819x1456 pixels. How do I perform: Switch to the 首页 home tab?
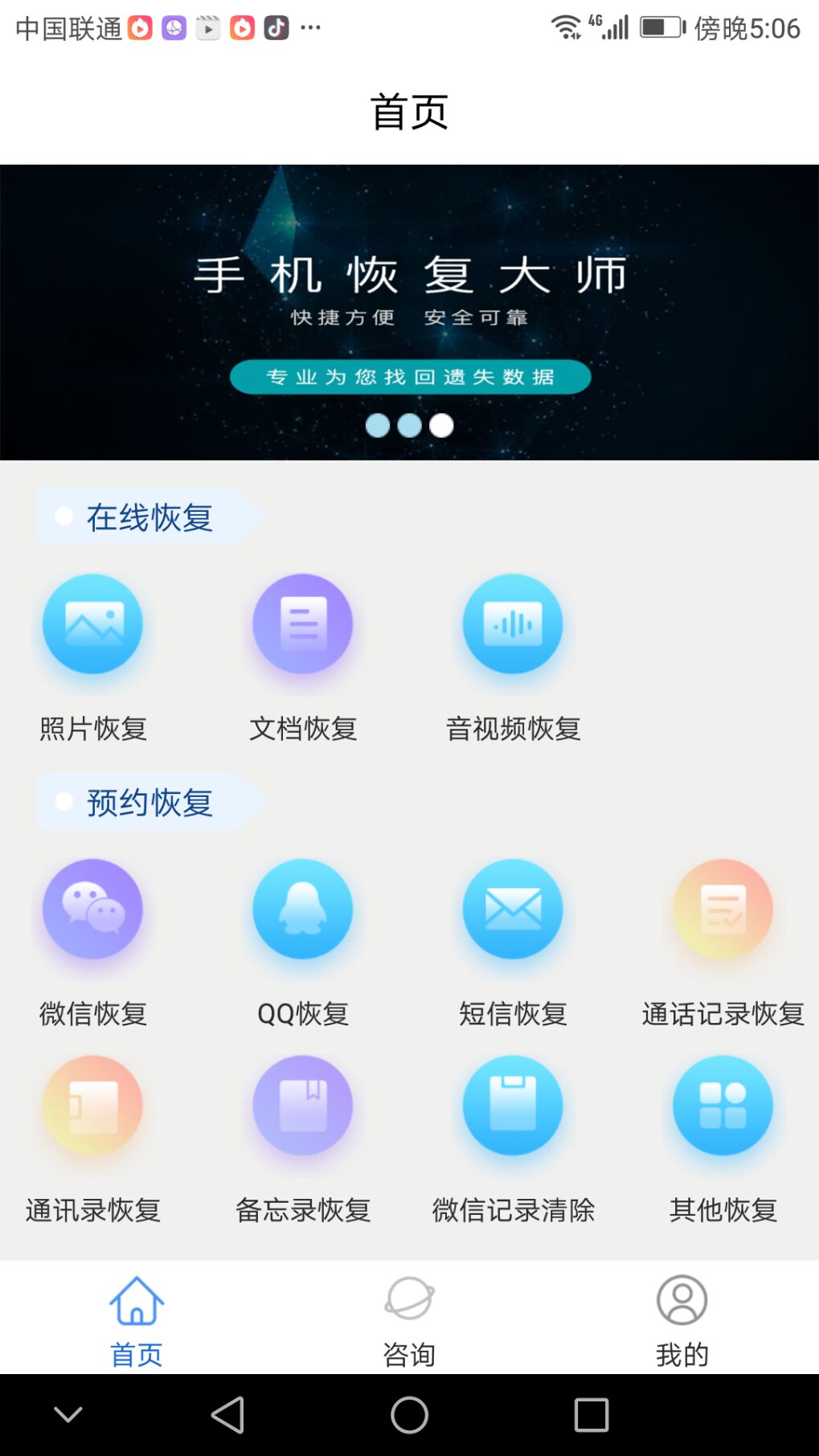pos(136,1318)
